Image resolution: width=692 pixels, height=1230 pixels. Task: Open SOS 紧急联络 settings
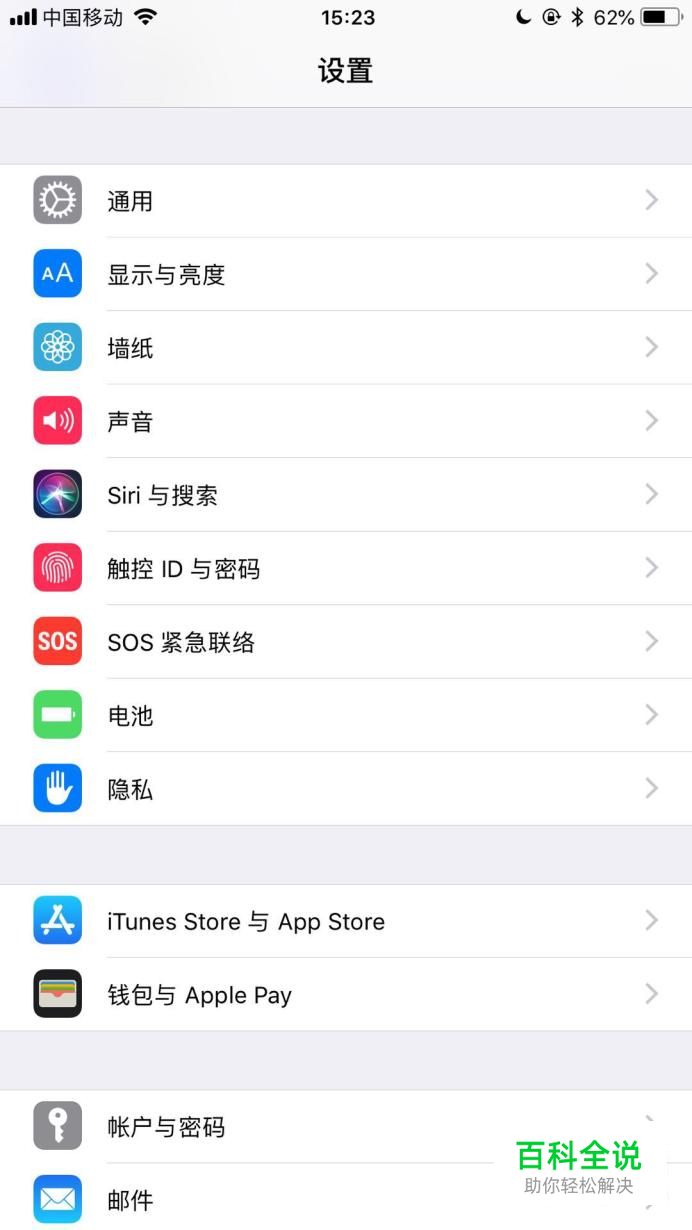[345, 642]
